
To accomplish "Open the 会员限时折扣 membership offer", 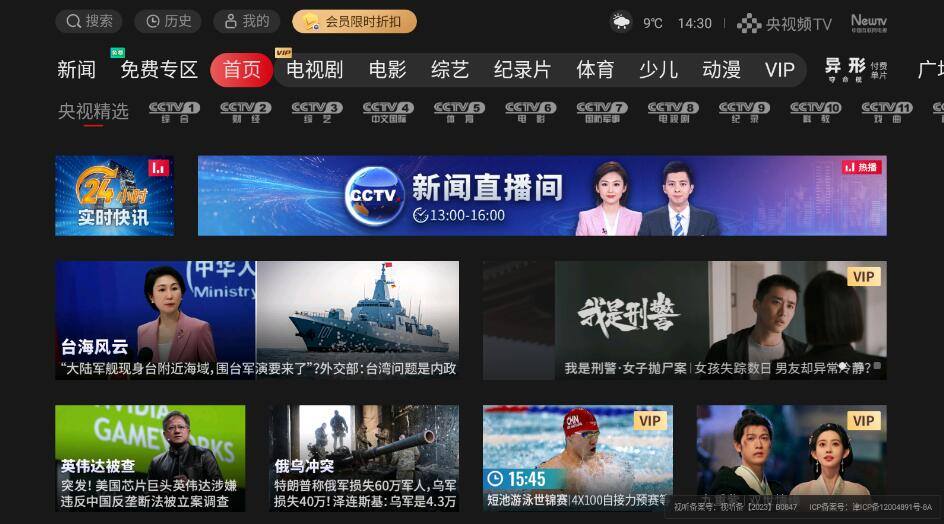I will 354,22.
